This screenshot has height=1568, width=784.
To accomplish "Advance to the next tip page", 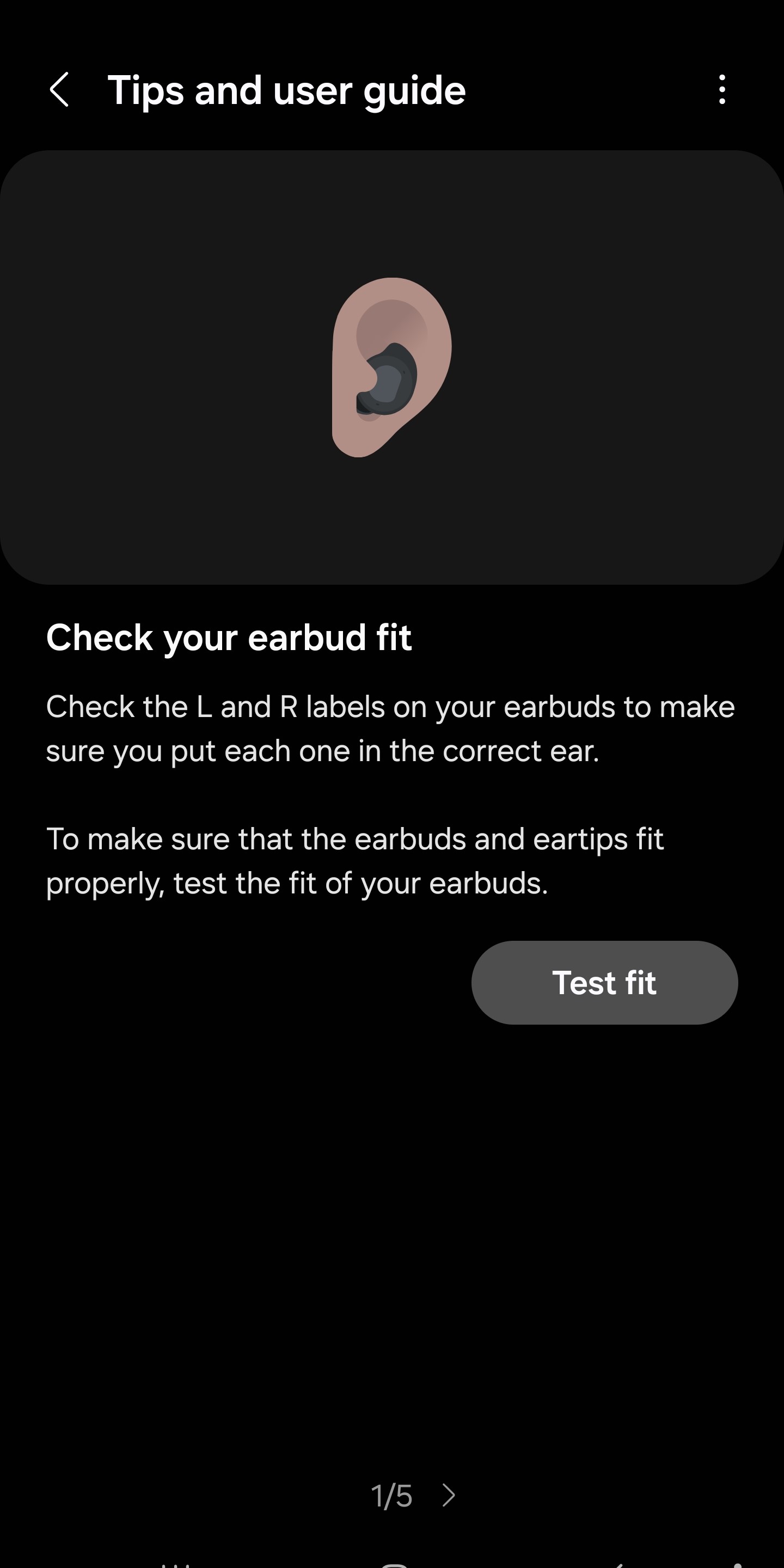I will coord(449,1495).
